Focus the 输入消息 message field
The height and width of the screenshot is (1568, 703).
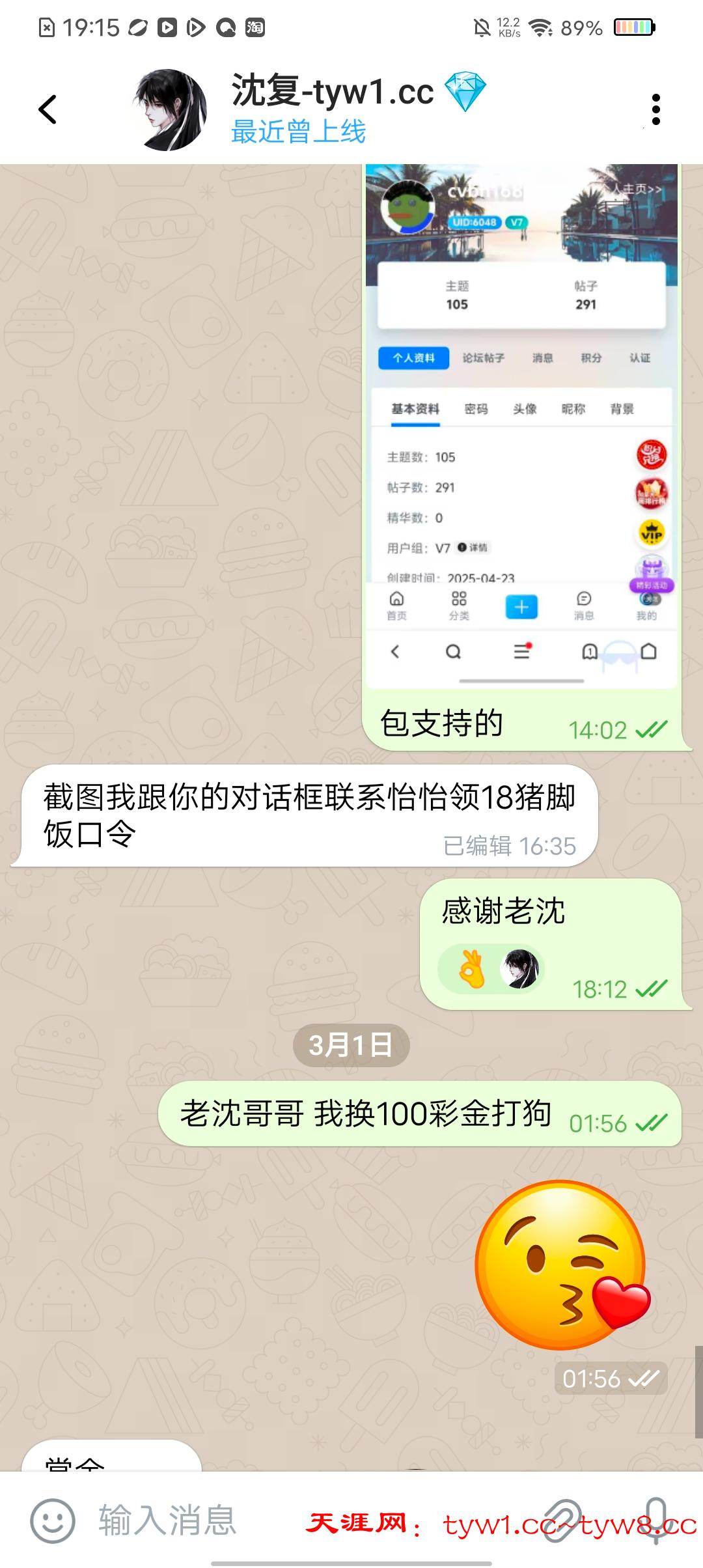pyautogui.click(x=195, y=1521)
